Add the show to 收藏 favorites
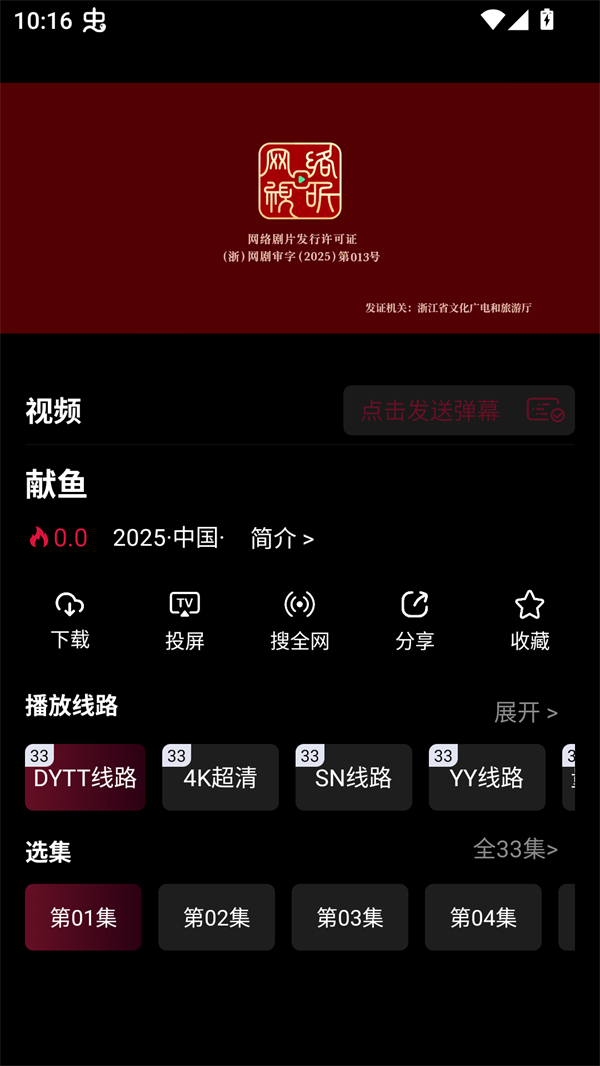The image size is (600, 1066). (x=530, y=620)
